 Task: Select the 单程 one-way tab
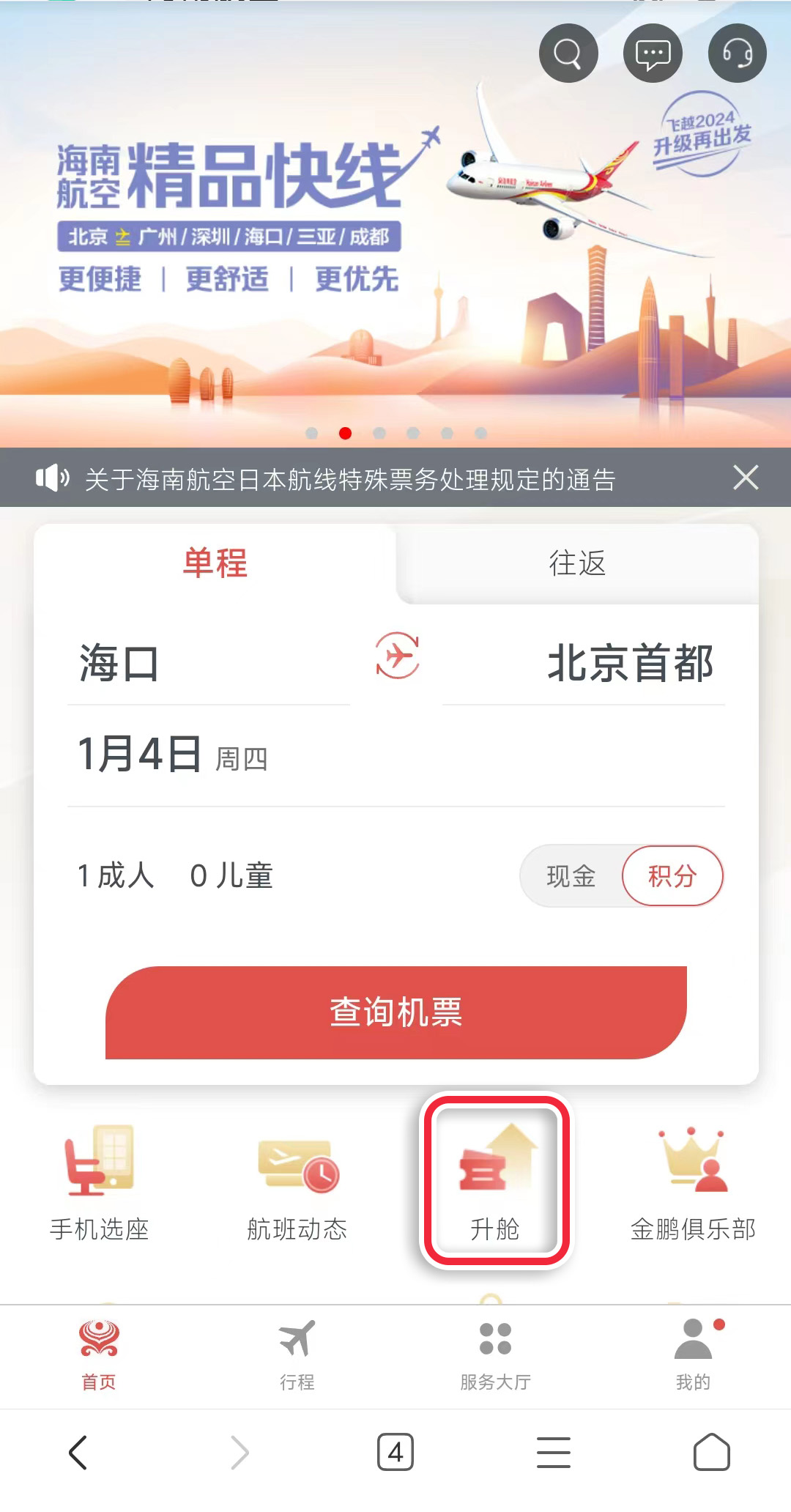(215, 563)
